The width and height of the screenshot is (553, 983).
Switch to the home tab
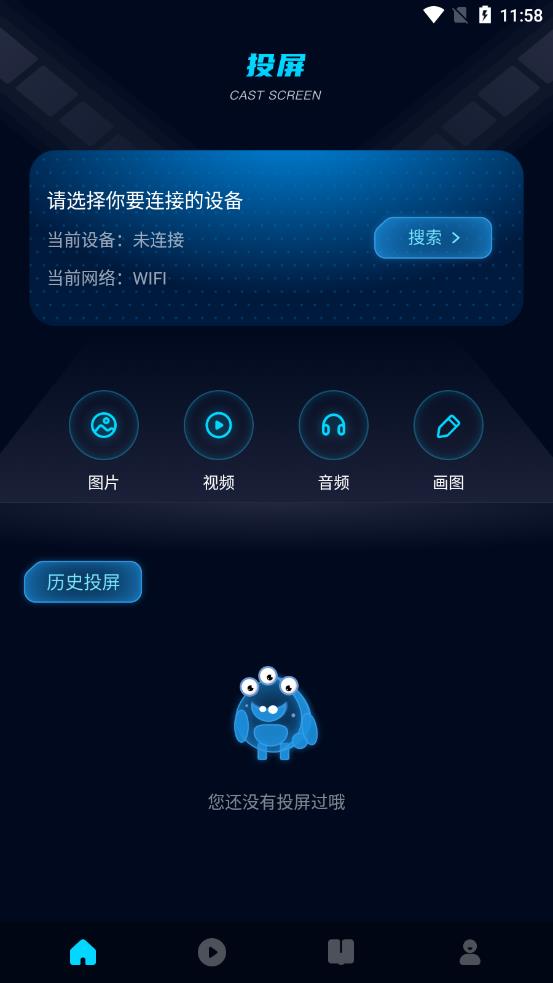83,952
